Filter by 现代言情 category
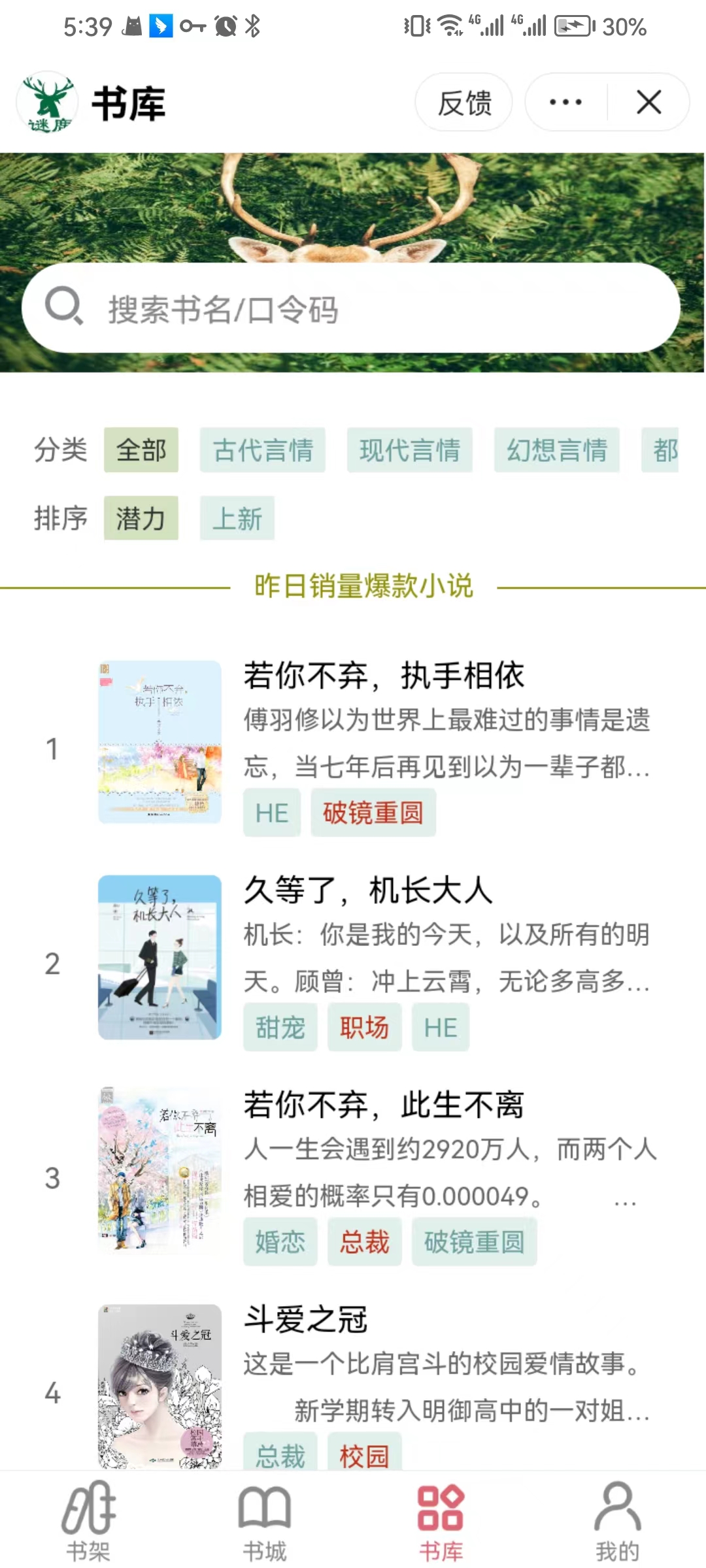This screenshot has width=706, height=1568. pyautogui.click(x=410, y=450)
